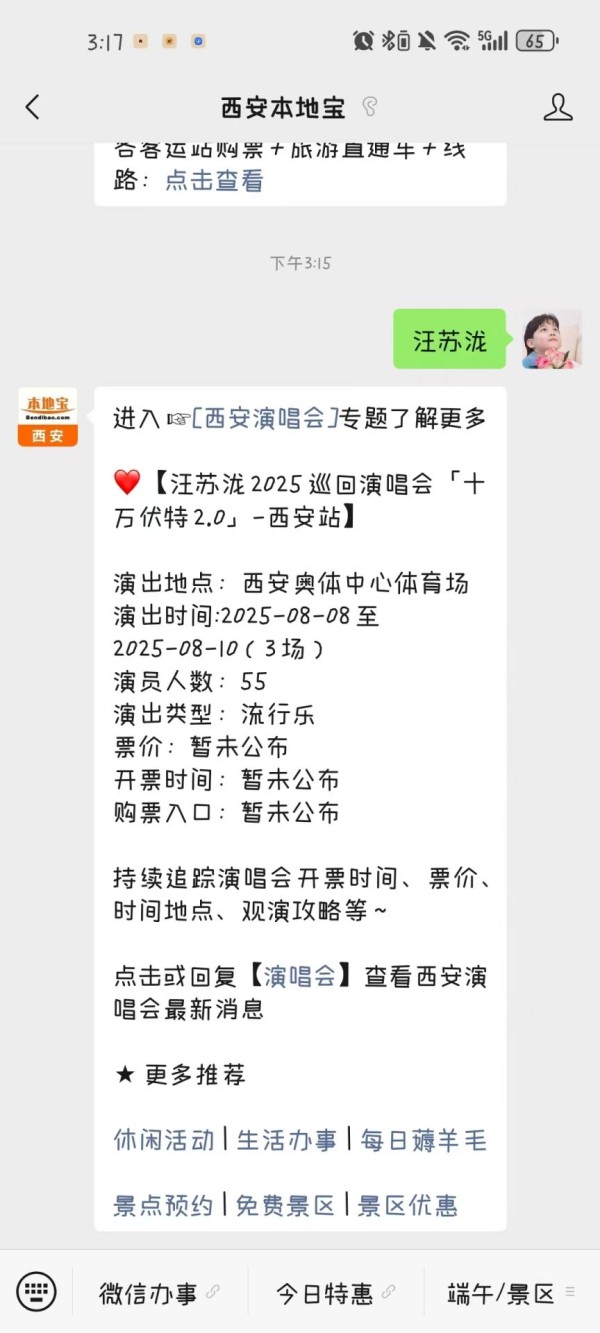Open the 西安演唱会 topic link
Screen dimensions: 600x1333
(x=266, y=419)
